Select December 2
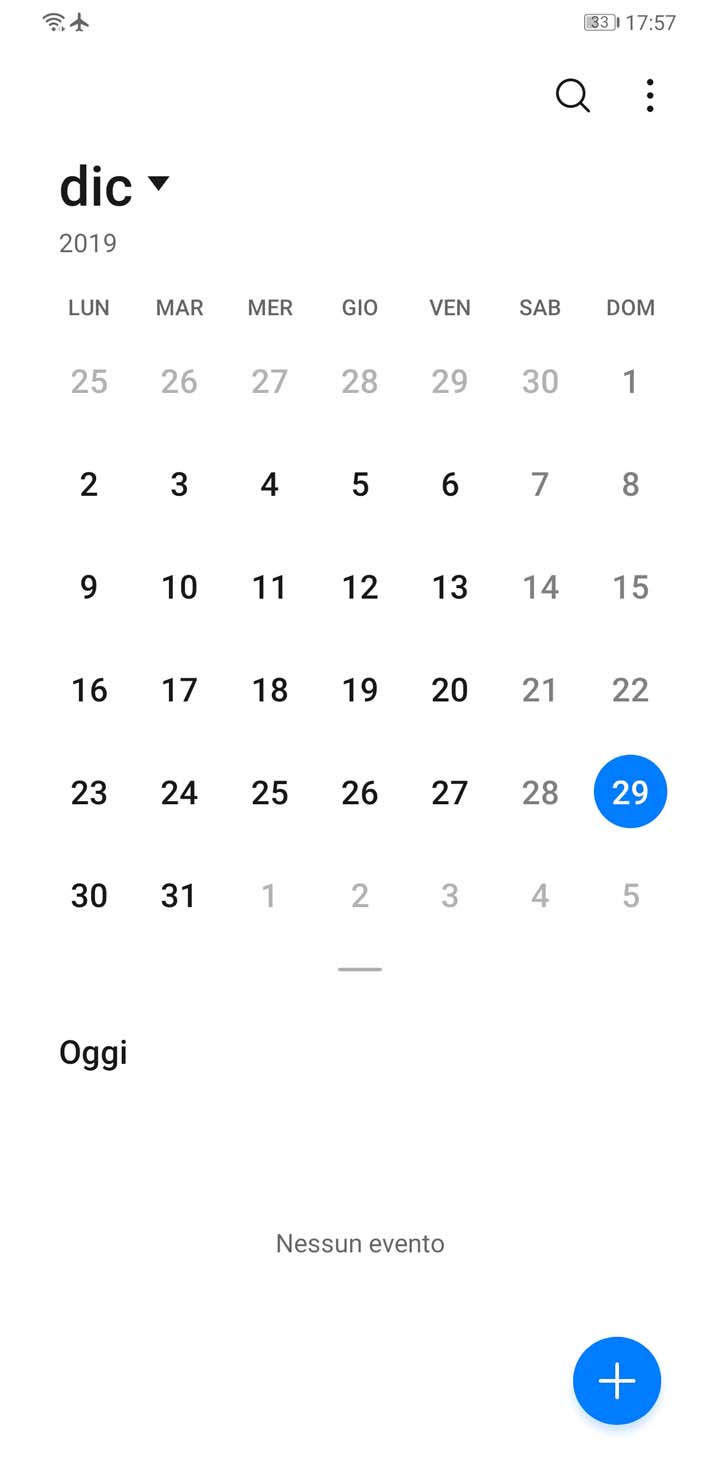 point(89,485)
